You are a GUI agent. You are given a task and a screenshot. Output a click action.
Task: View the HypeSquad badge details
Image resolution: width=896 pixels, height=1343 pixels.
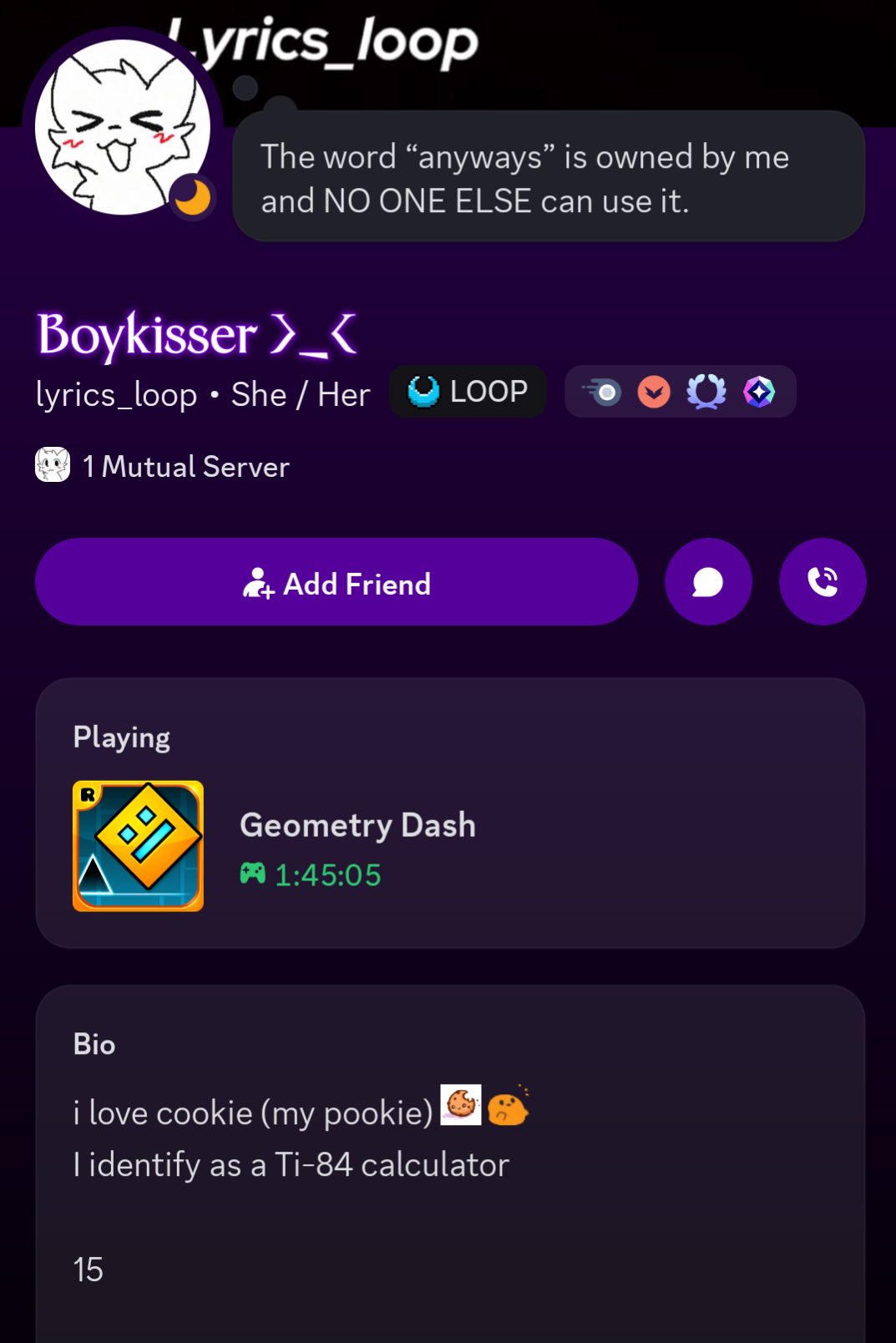pyautogui.click(x=654, y=392)
